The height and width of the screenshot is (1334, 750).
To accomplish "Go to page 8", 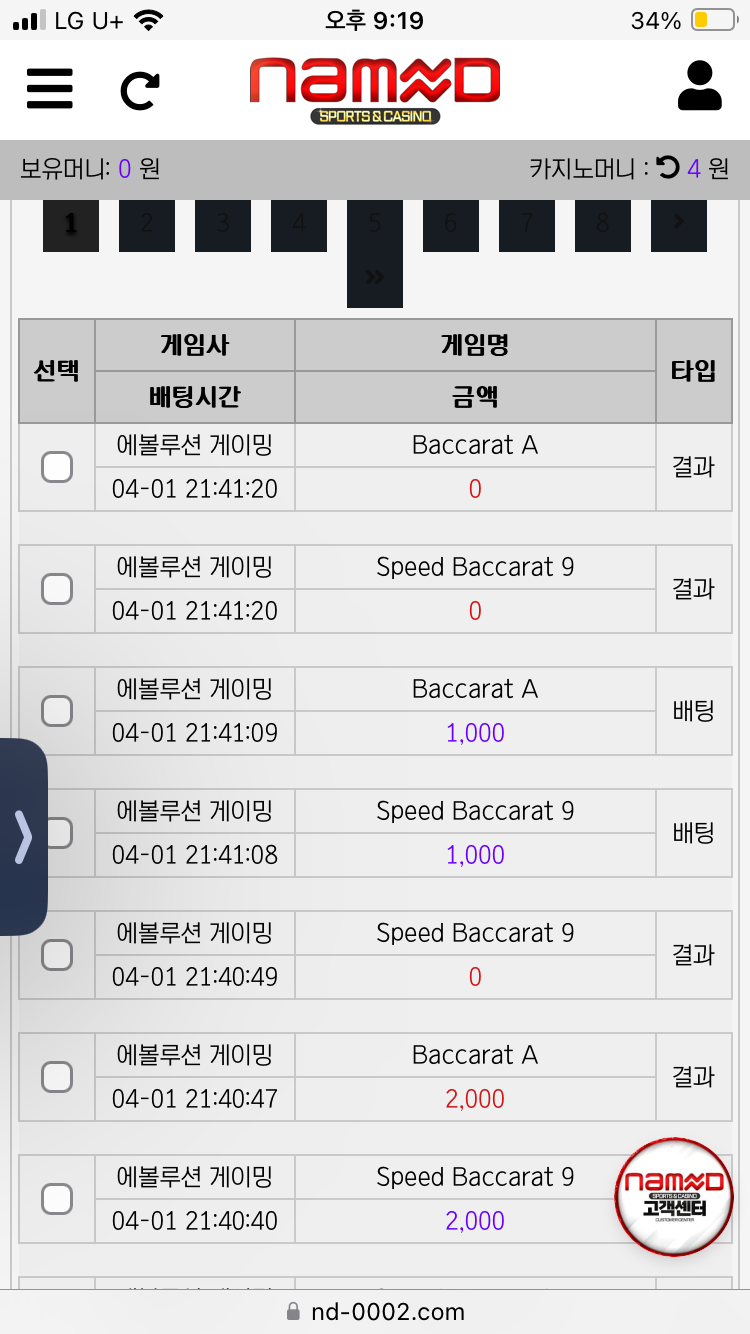I will pos(603,225).
